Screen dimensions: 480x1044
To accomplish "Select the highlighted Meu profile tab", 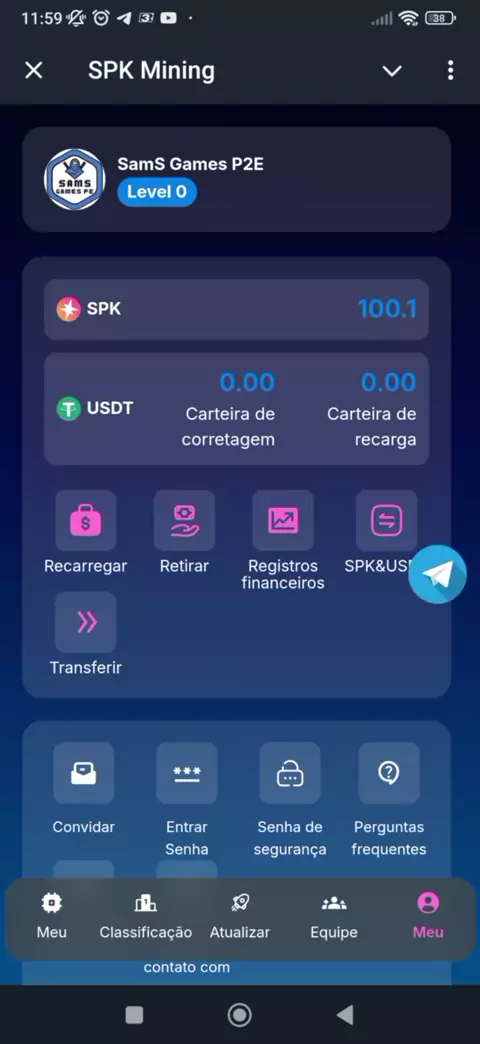I will (x=428, y=917).
